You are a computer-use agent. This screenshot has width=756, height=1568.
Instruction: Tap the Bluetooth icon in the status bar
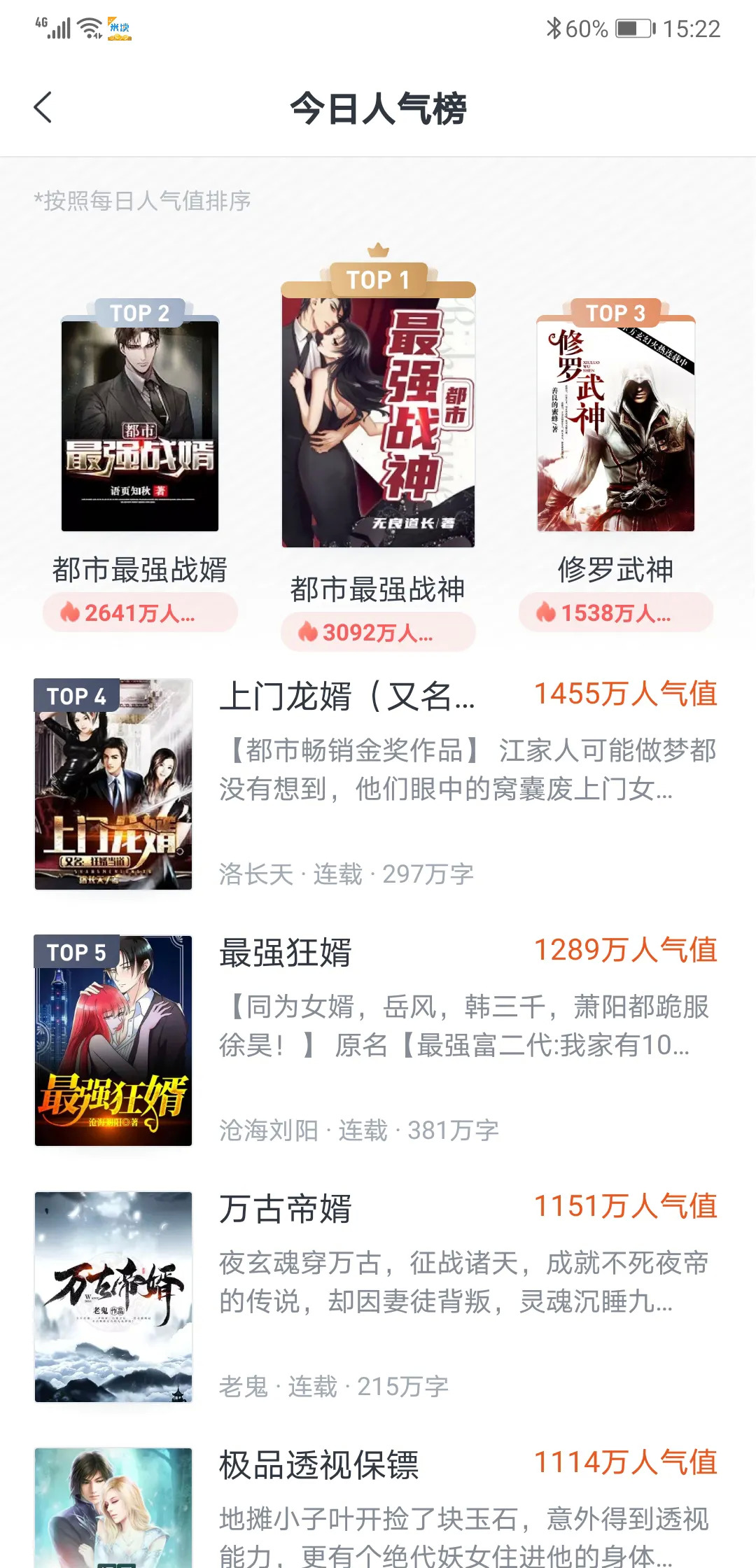pyautogui.click(x=553, y=28)
